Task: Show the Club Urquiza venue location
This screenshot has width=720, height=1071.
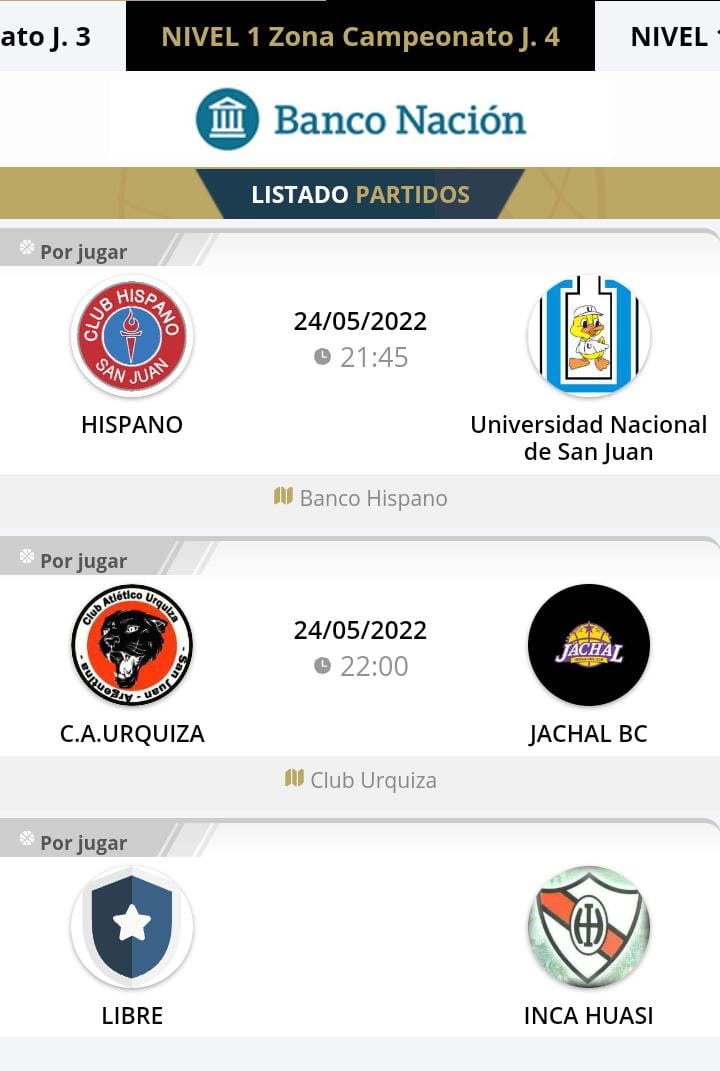Action: (x=361, y=780)
